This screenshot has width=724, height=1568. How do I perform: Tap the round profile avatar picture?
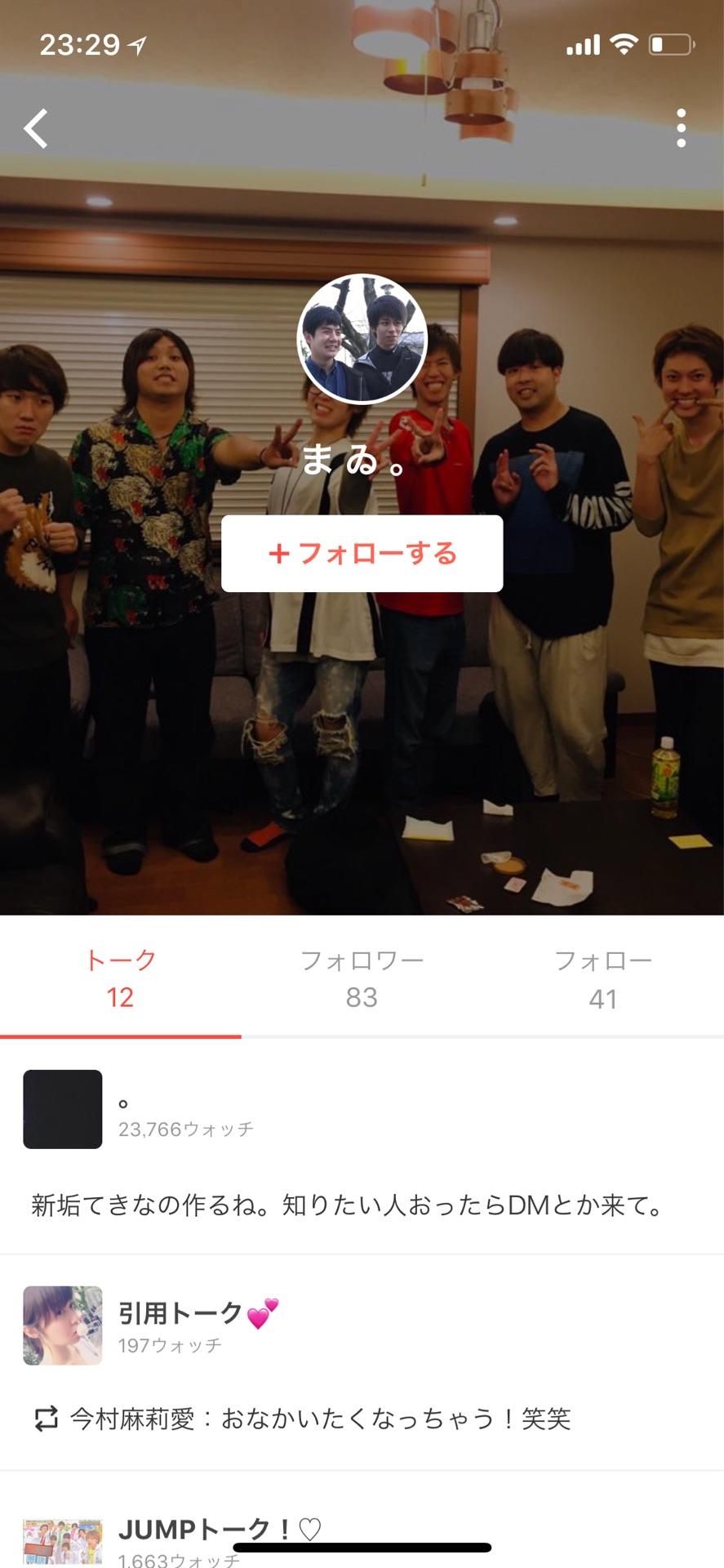point(362,339)
